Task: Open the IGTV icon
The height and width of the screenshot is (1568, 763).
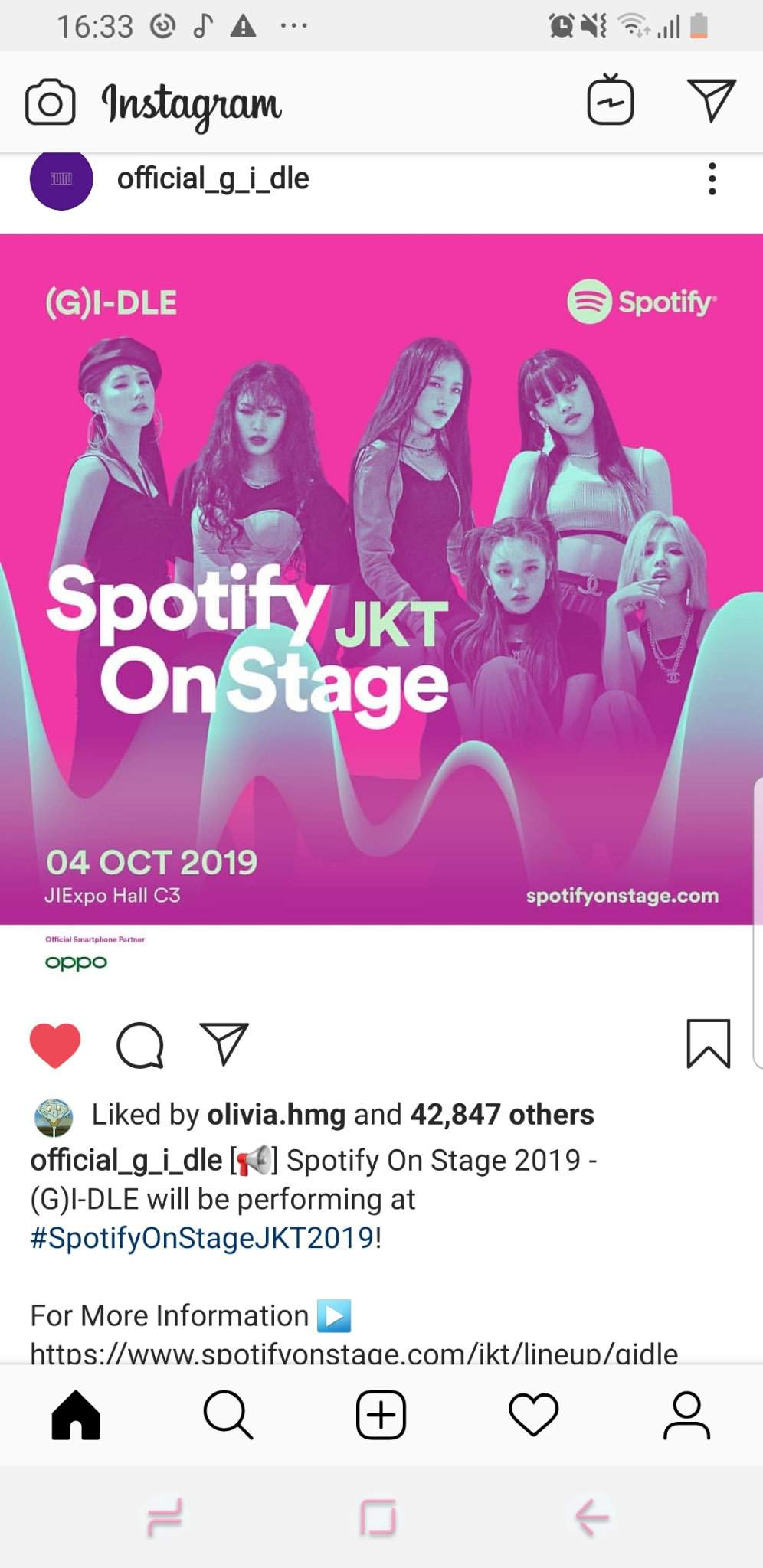Action: click(x=611, y=100)
